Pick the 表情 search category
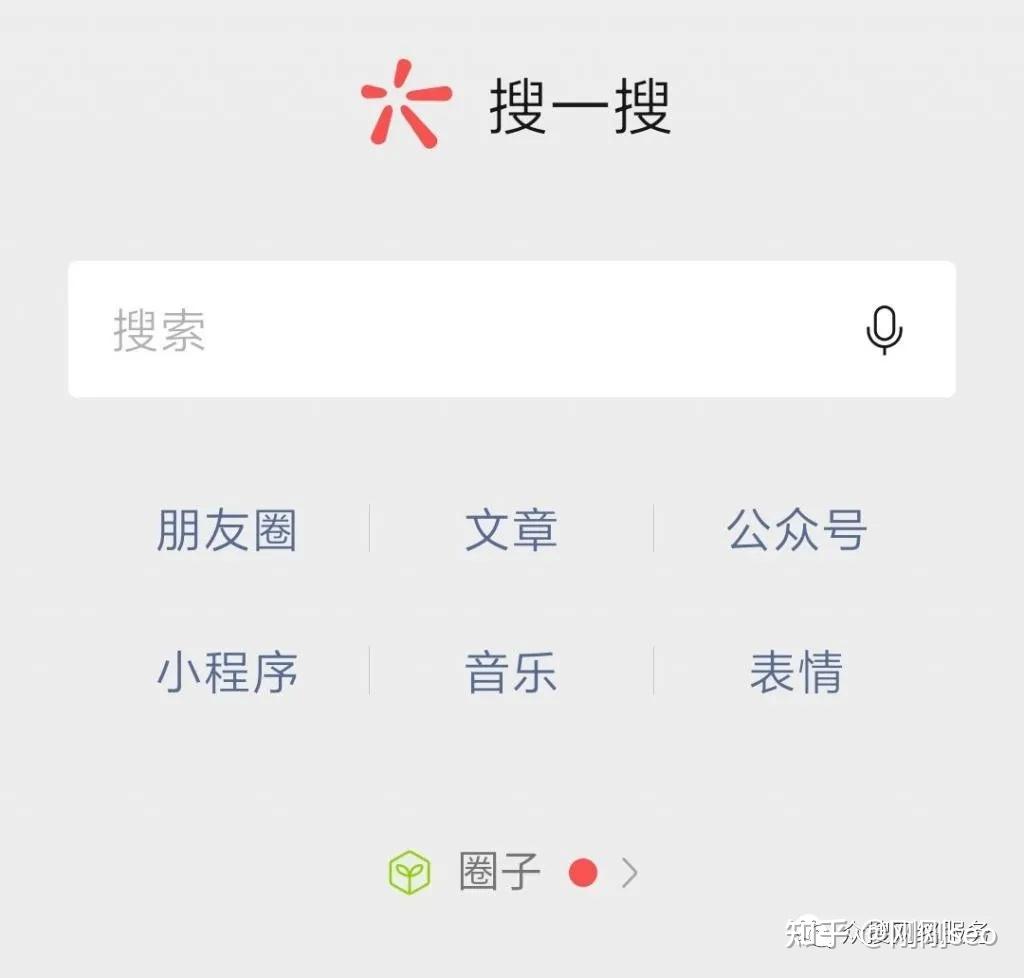 pos(796,672)
